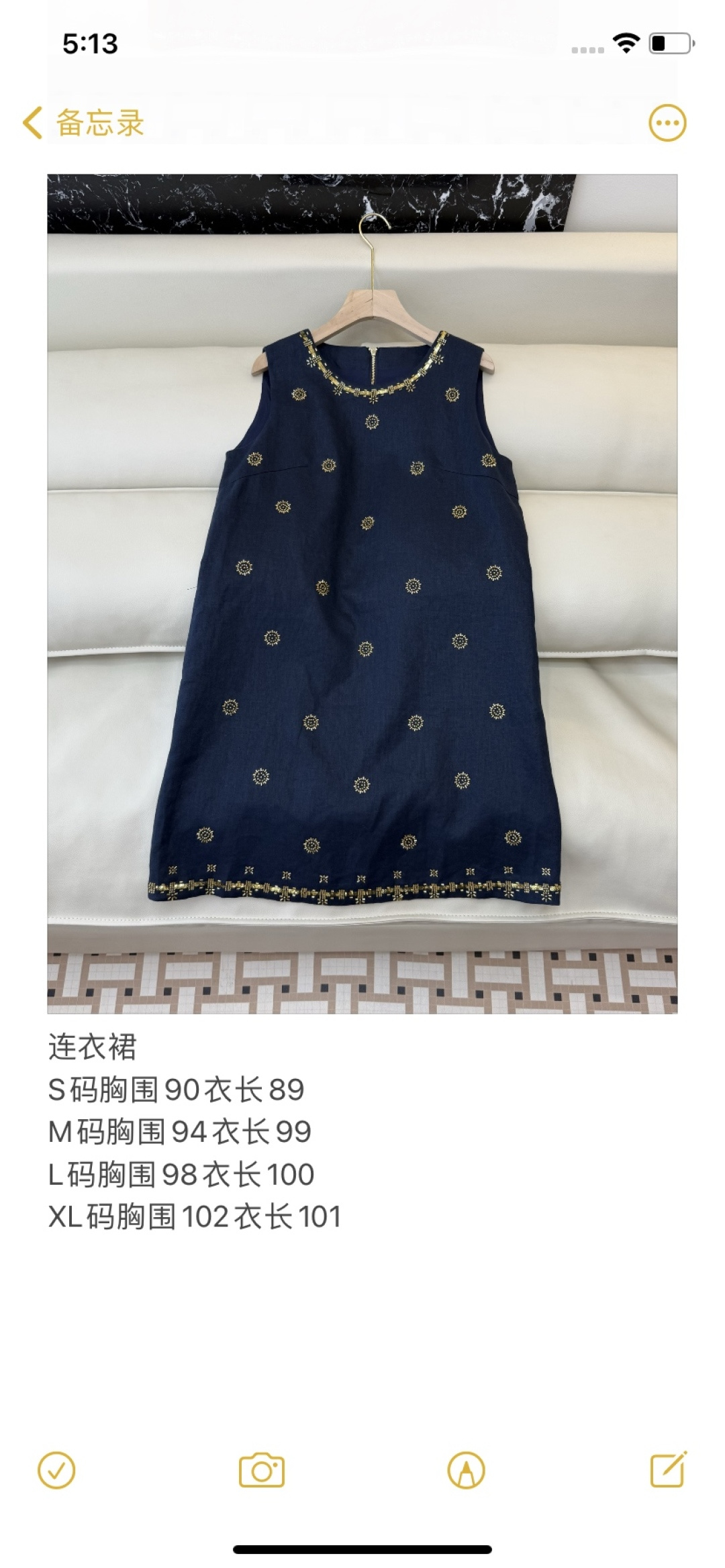Open the camera attachment option
725x1568 pixels.
click(x=262, y=1471)
